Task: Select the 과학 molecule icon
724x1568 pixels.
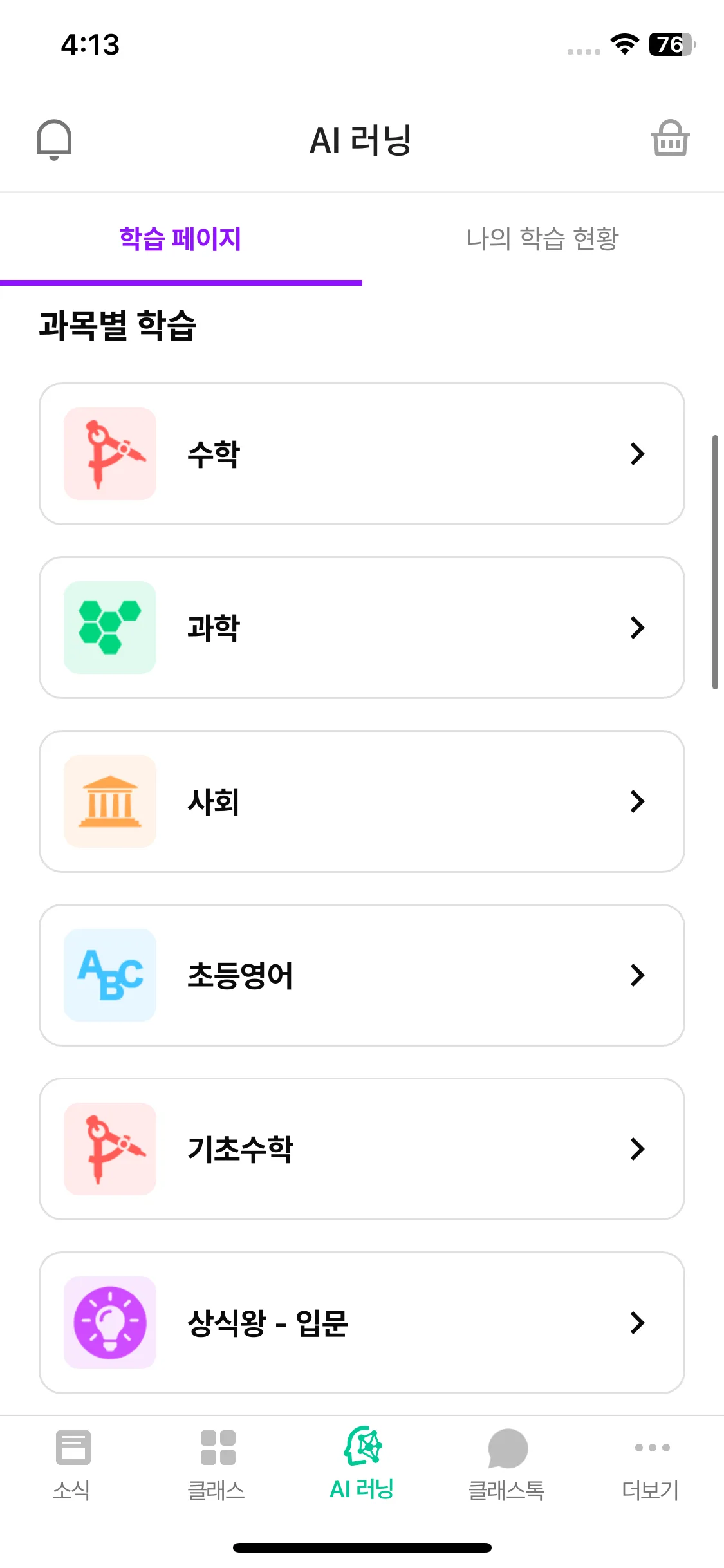Action: (109, 627)
